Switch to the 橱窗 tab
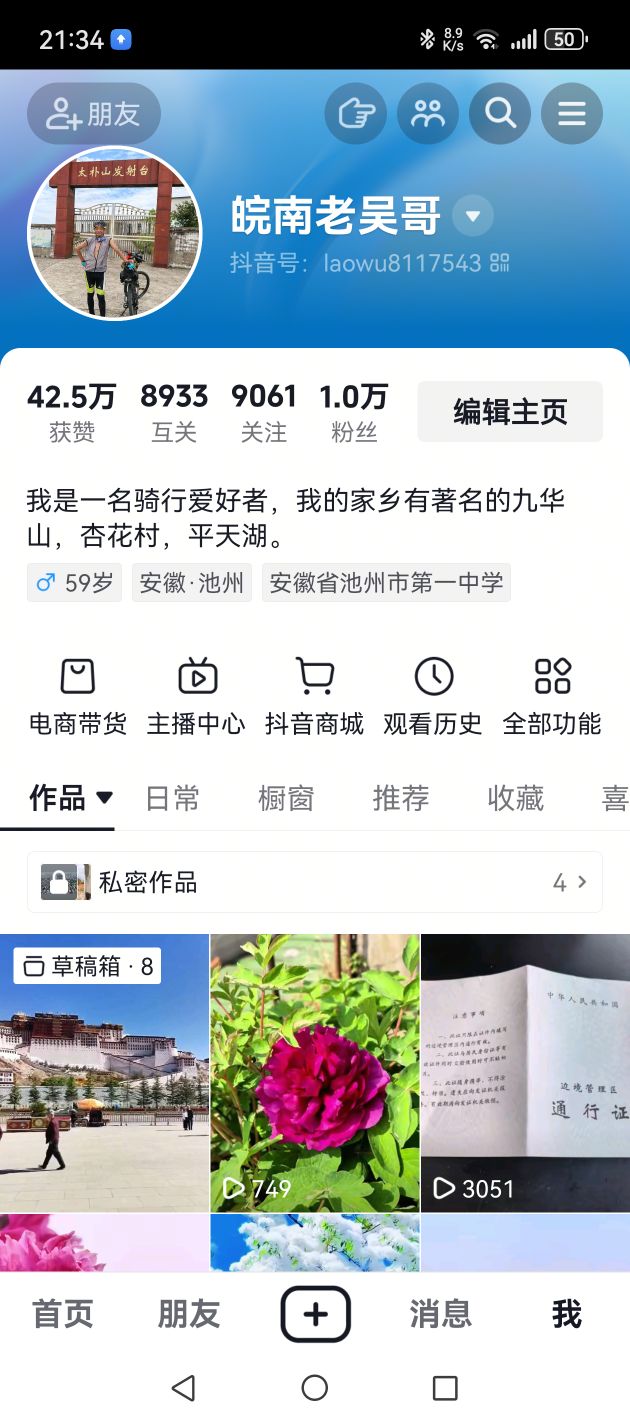The height and width of the screenshot is (1422, 630). coord(286,798)
